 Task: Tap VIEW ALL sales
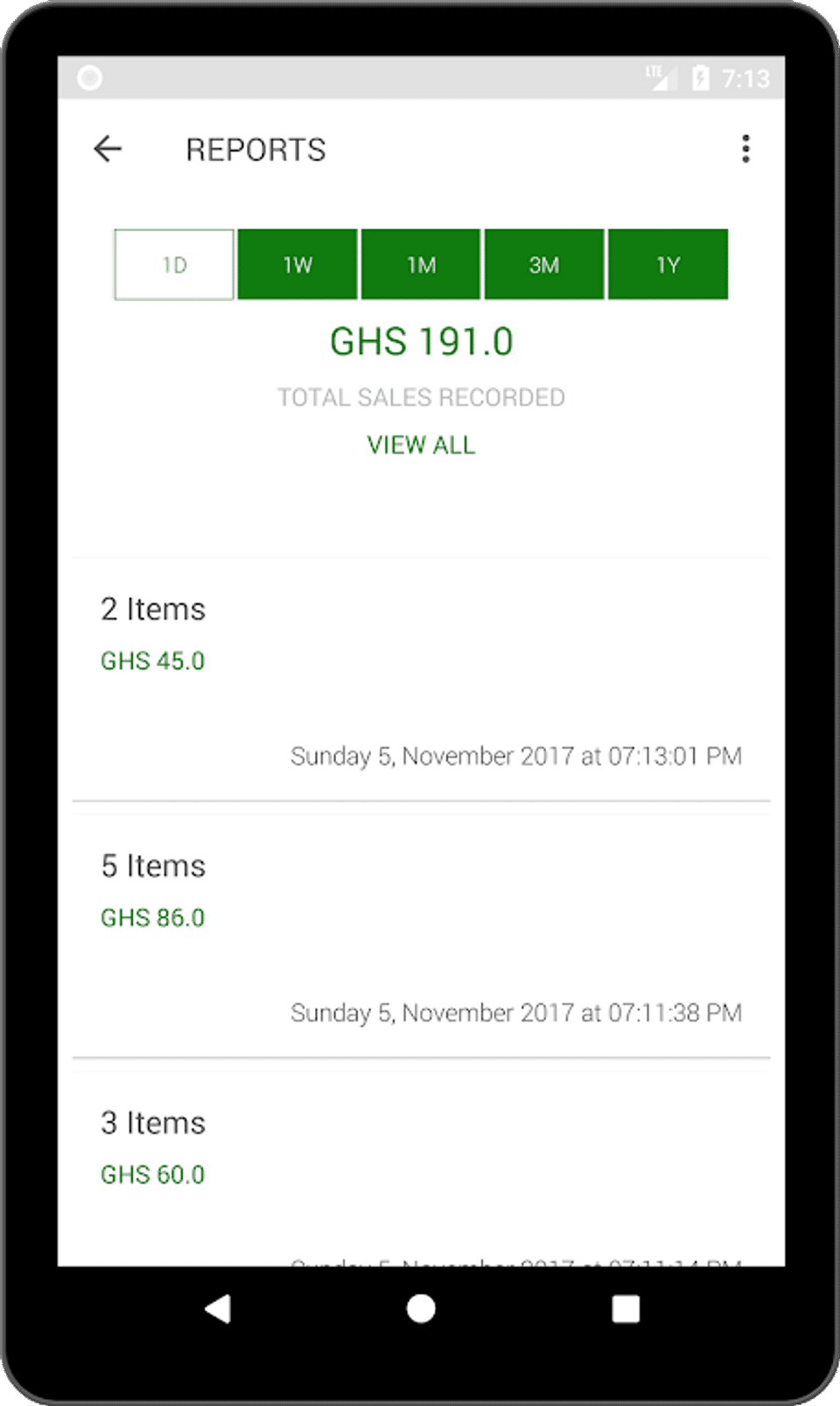point(421,445)
